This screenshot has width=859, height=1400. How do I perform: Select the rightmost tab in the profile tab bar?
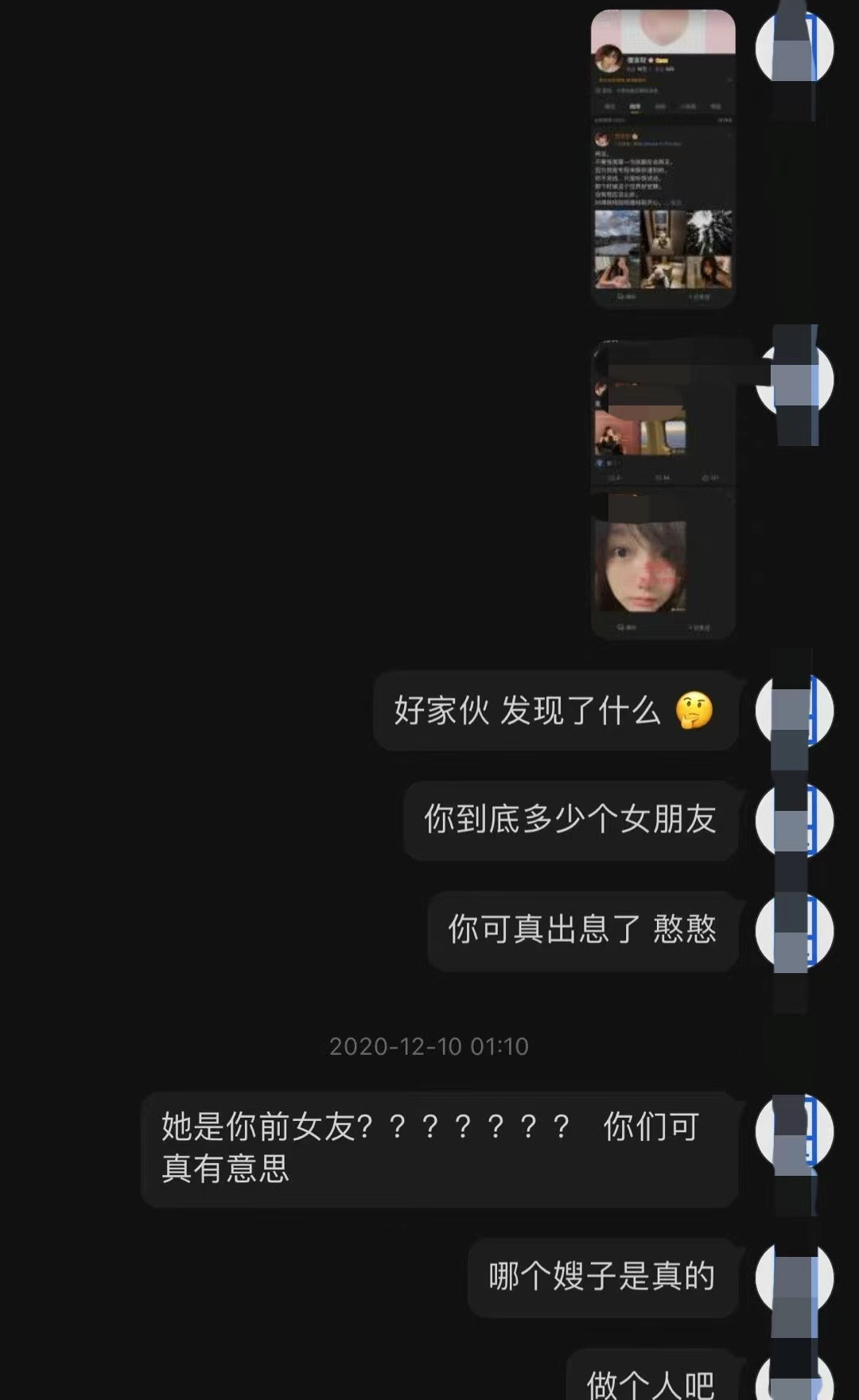(715, 107)
